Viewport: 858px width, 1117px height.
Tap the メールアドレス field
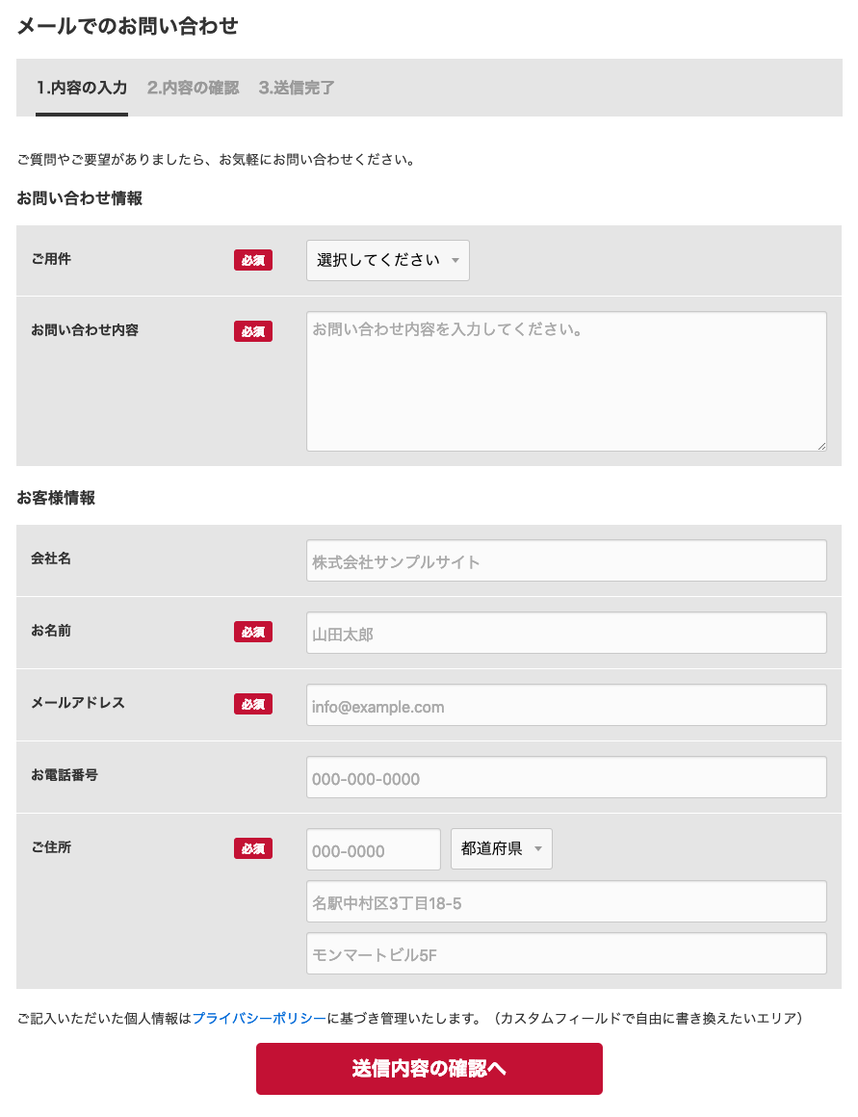(x=566, y=705)
